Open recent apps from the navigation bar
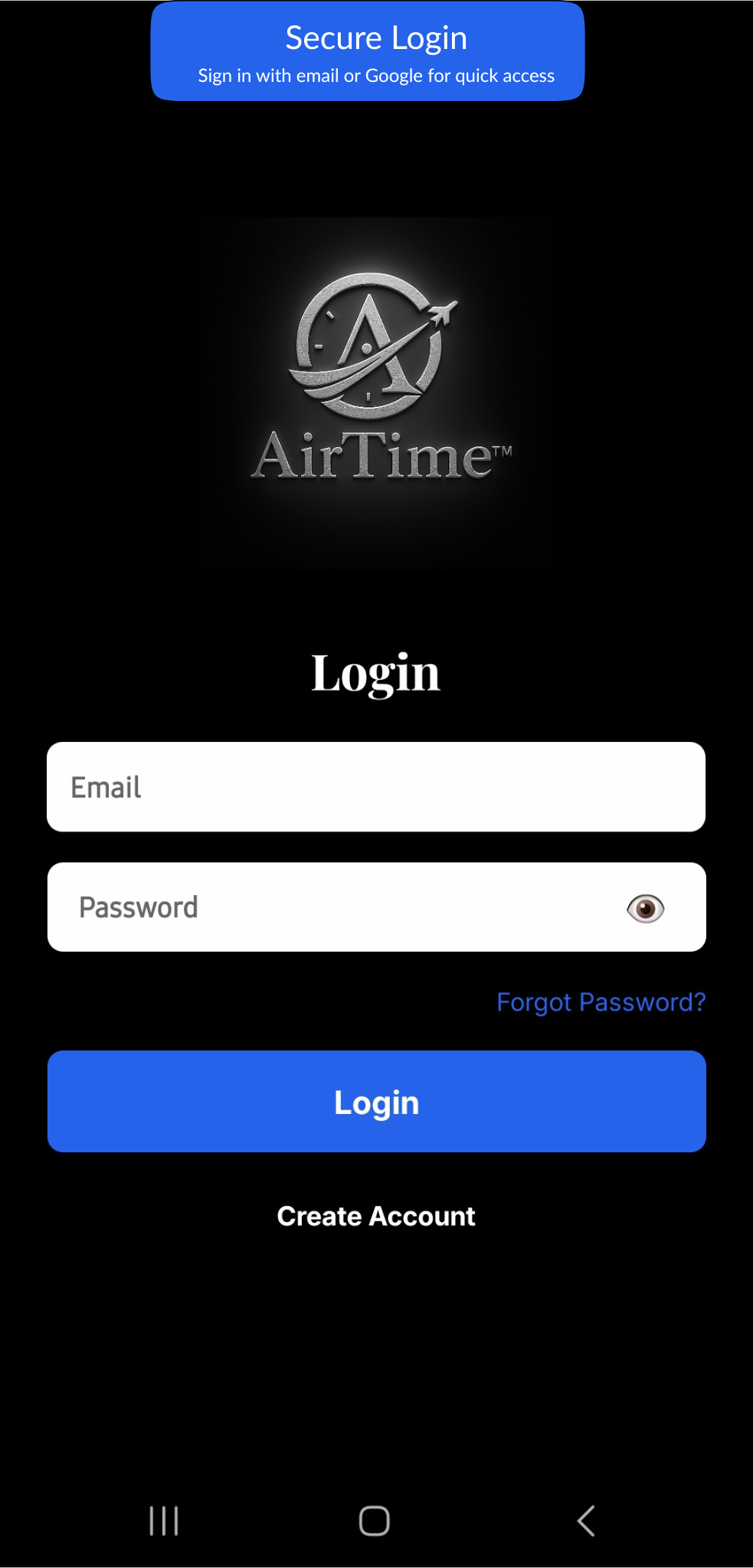 click(x=164, y=1521)
